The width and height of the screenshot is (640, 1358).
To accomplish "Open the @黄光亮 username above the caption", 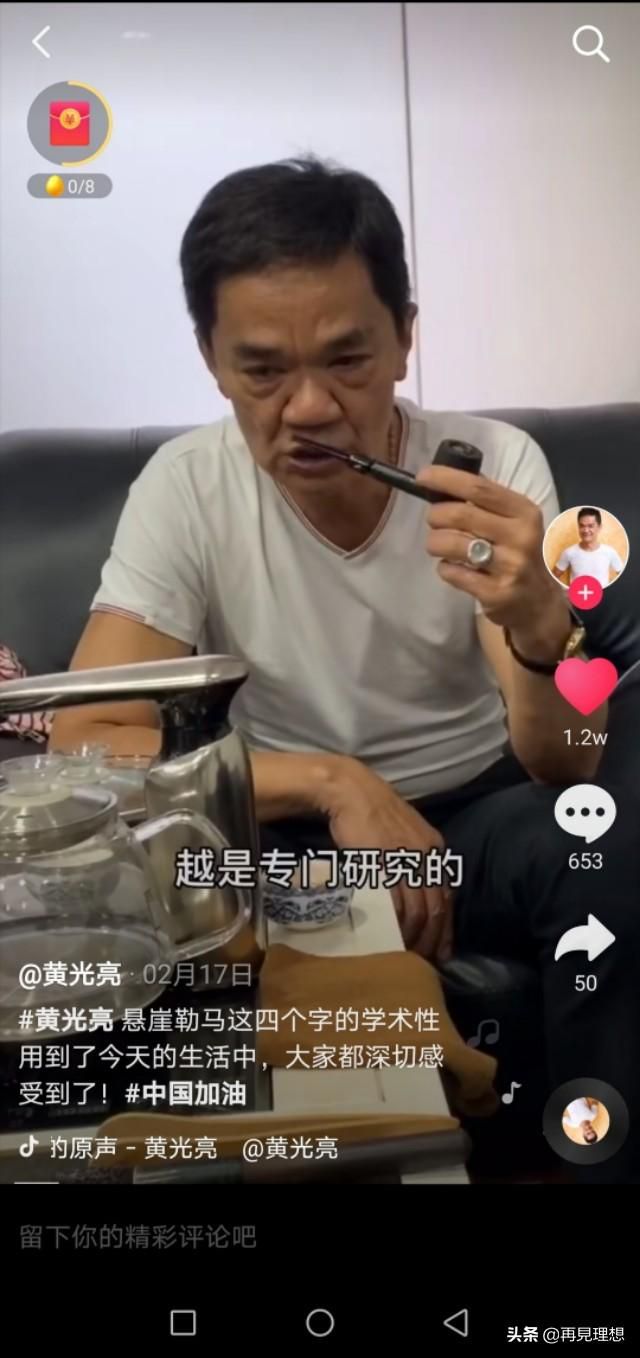I will click(70, 974).
